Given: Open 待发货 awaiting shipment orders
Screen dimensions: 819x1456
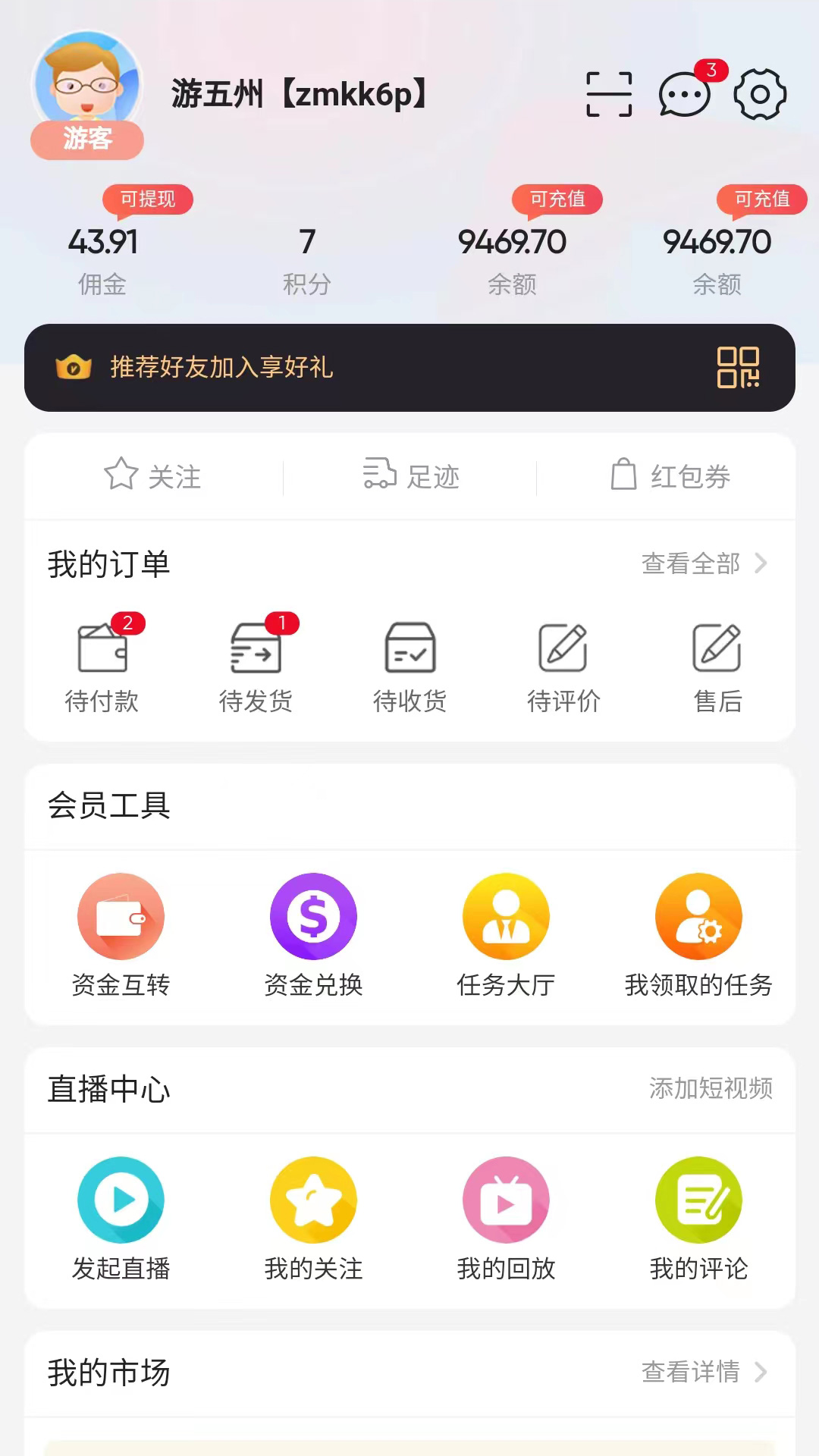Looking at the screenshot, I should 257,664.
